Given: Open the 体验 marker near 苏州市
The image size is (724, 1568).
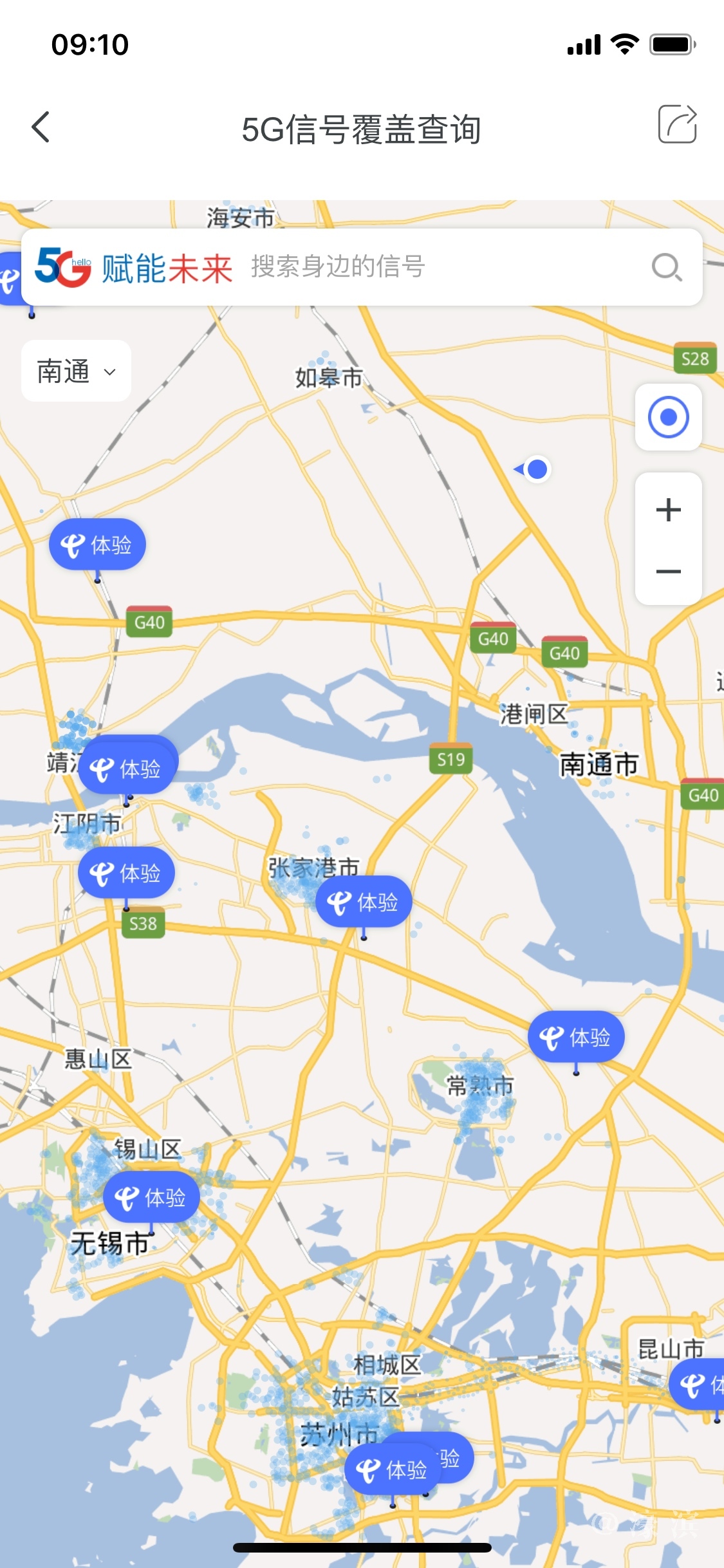Looking at the screenshot, I should coord(392,1470).
